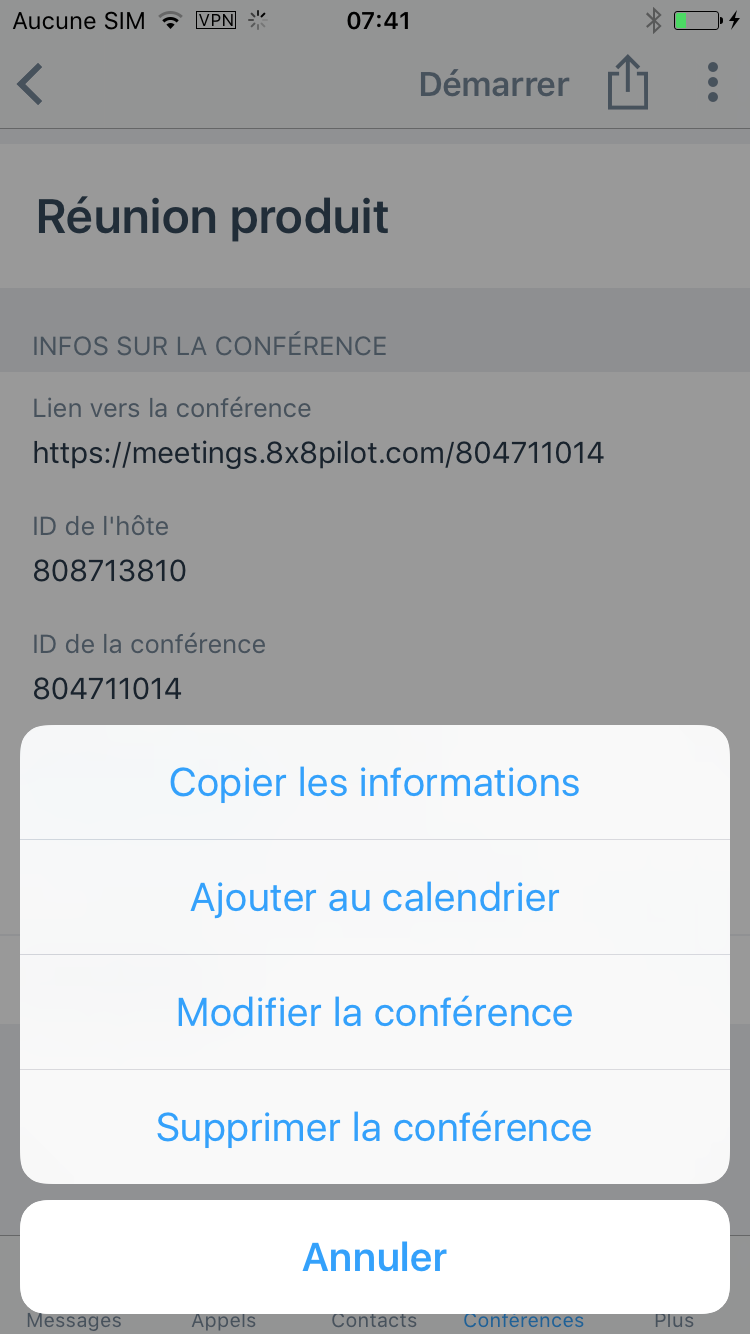Select Supprimer la conférence
This screenshot has height=1334, width=750.
coord(375,1127)
